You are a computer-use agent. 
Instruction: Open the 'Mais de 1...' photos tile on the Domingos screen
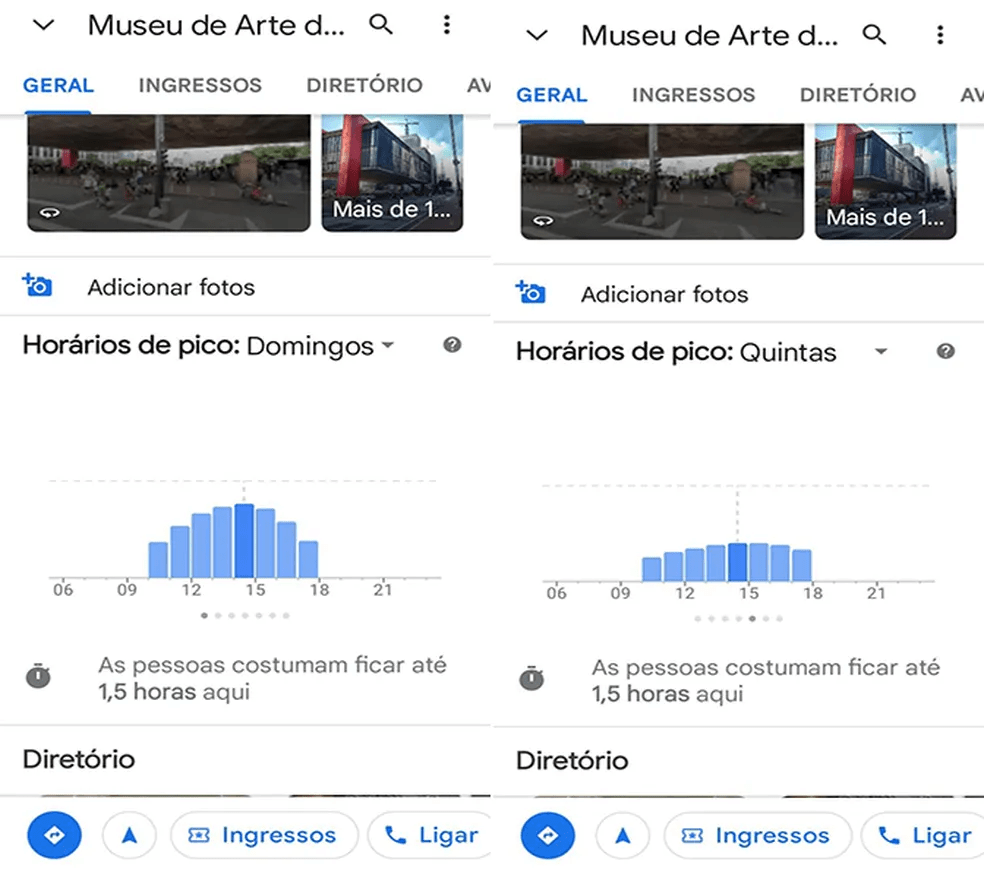pyautogui.click(x=392, y=172)
